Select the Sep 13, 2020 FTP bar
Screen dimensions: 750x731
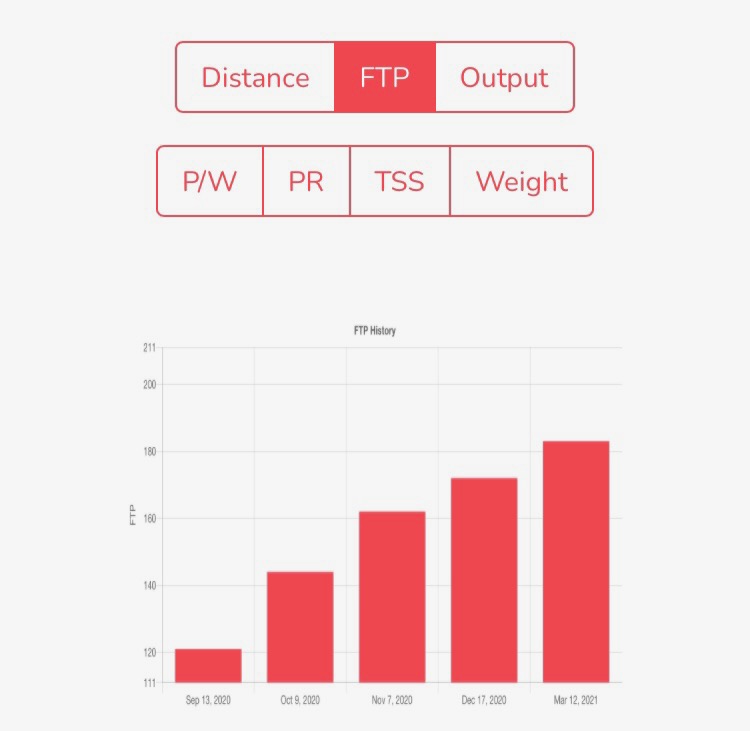(x=208, y=666)
